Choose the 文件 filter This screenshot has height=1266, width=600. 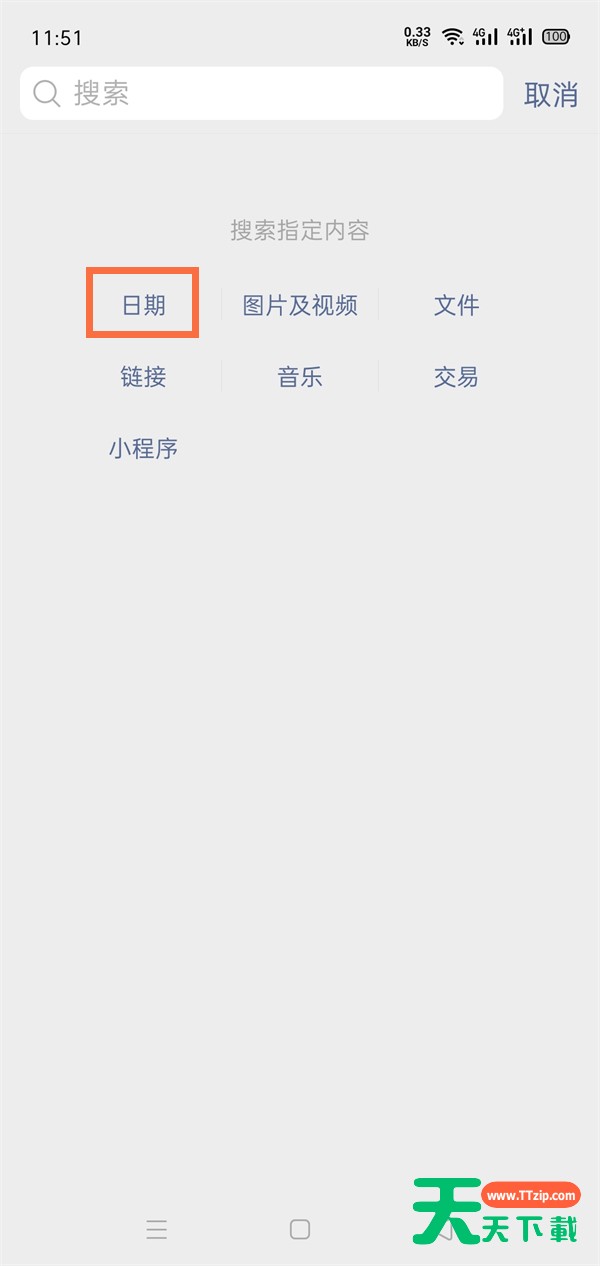pos(457,305)
